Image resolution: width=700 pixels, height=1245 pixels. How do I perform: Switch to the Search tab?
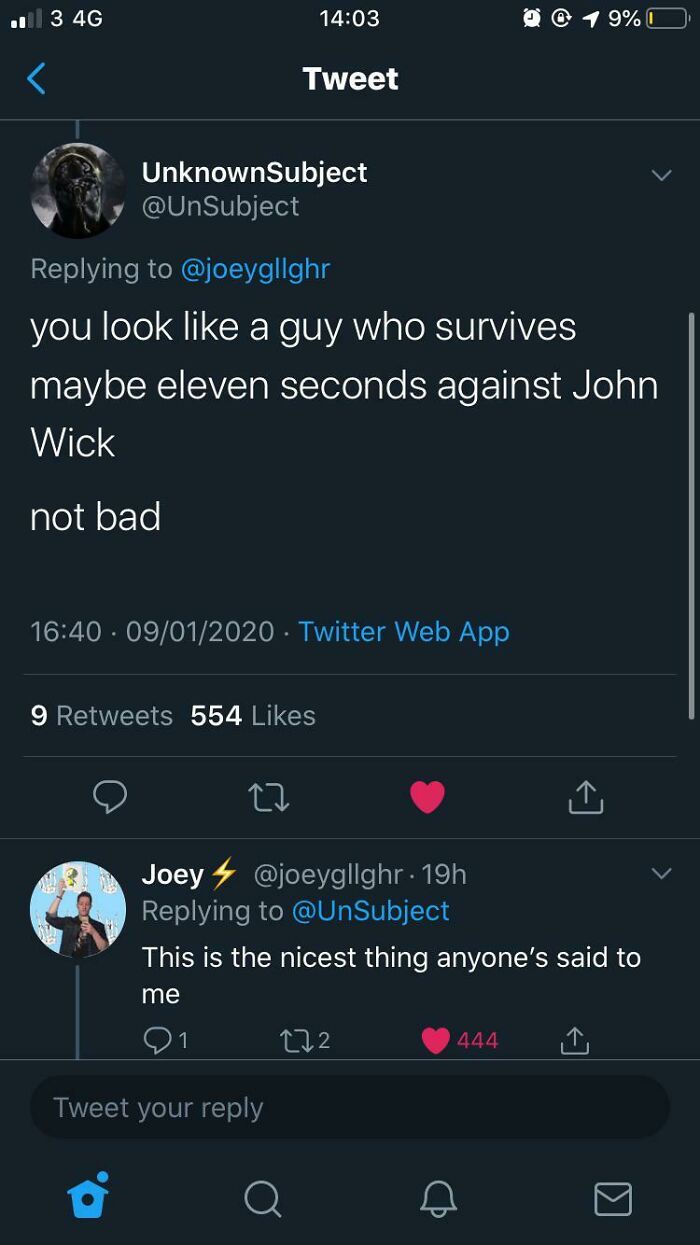click(262, 1197)
